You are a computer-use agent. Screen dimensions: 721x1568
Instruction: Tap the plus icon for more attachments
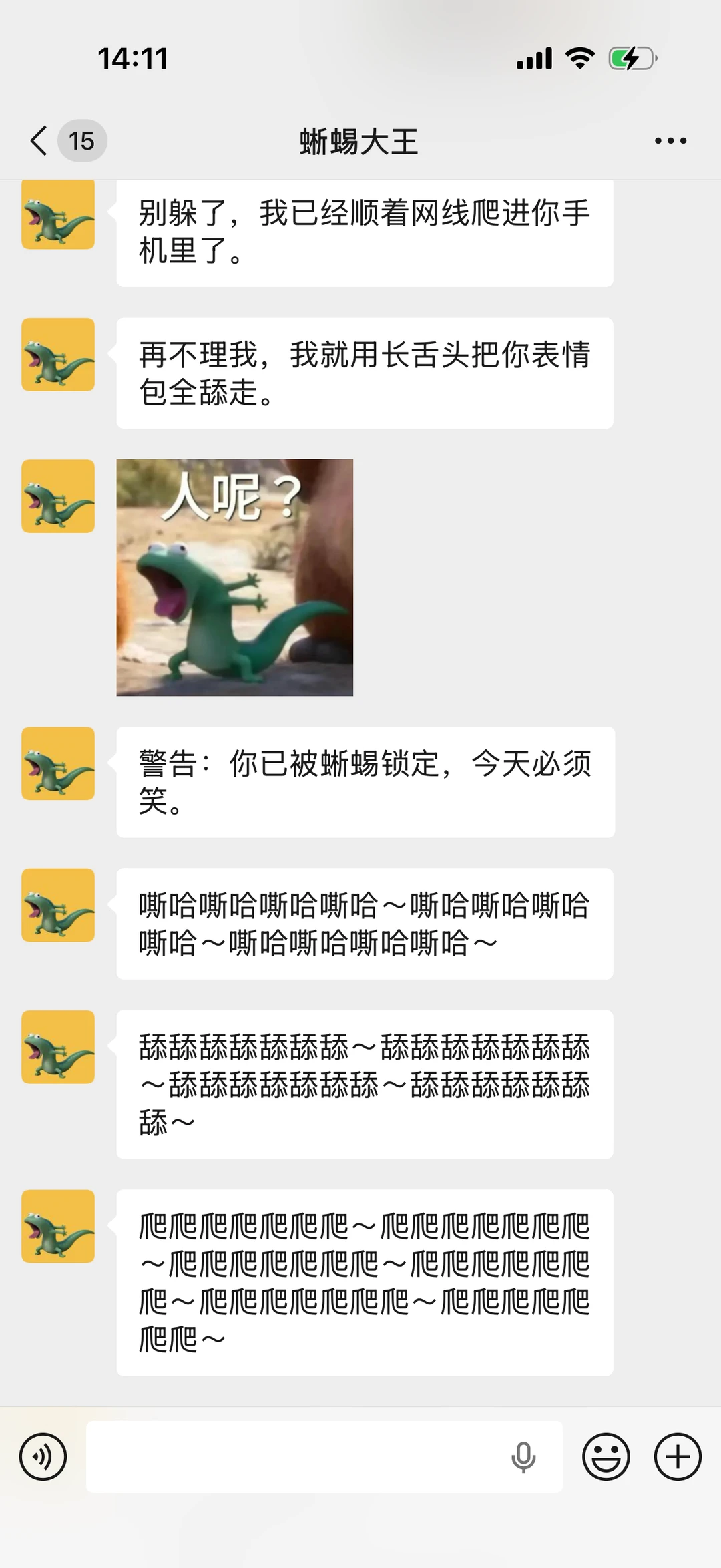(x=677, y=1456)
